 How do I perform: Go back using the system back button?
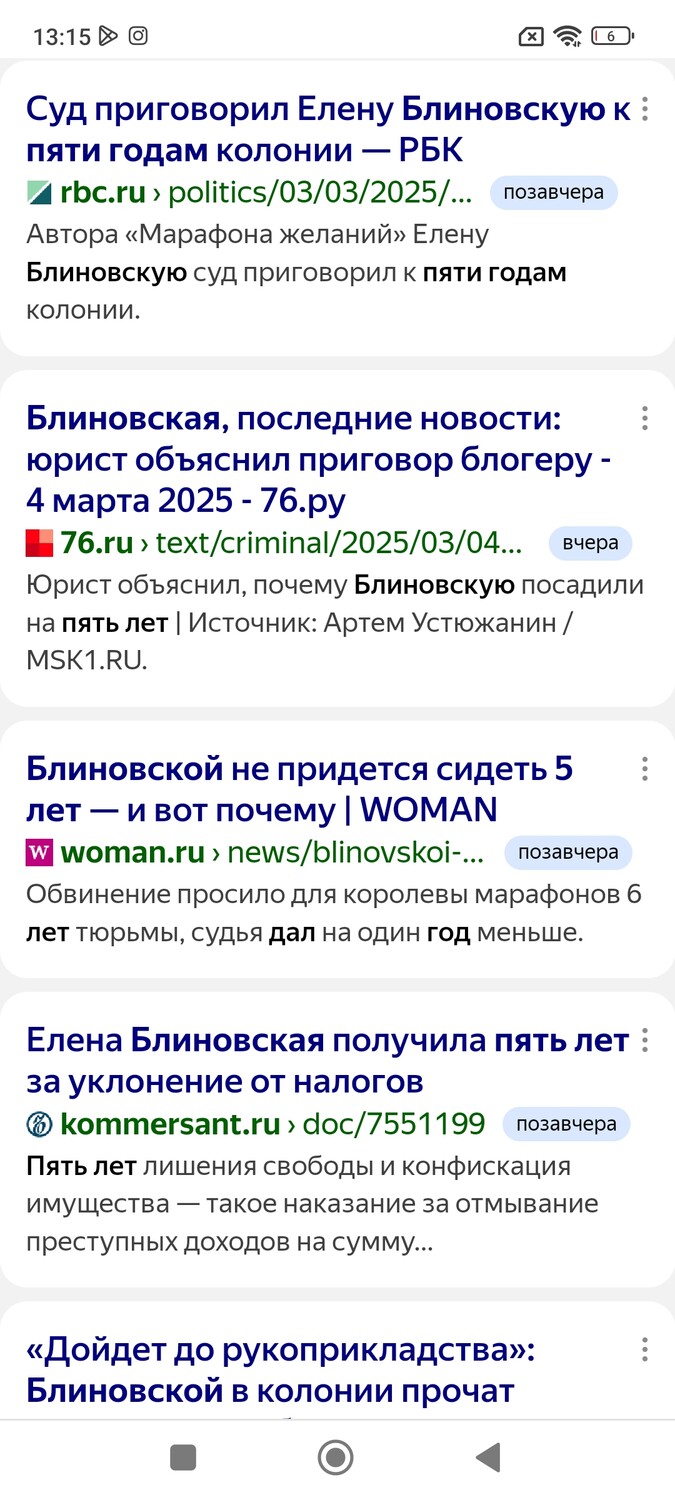(x=488, y=1458)
